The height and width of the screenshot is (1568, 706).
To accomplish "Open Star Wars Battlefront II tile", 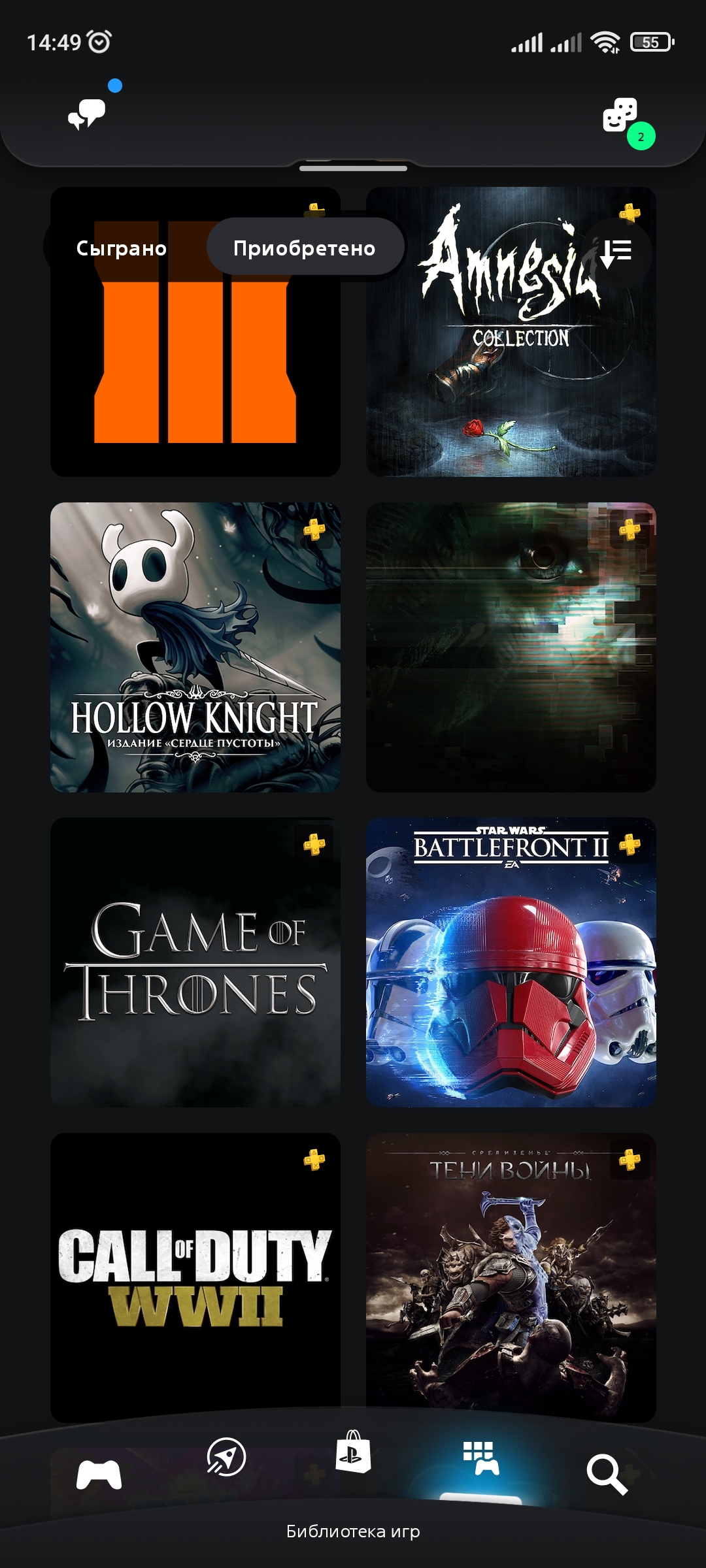I will coord(511,962).
